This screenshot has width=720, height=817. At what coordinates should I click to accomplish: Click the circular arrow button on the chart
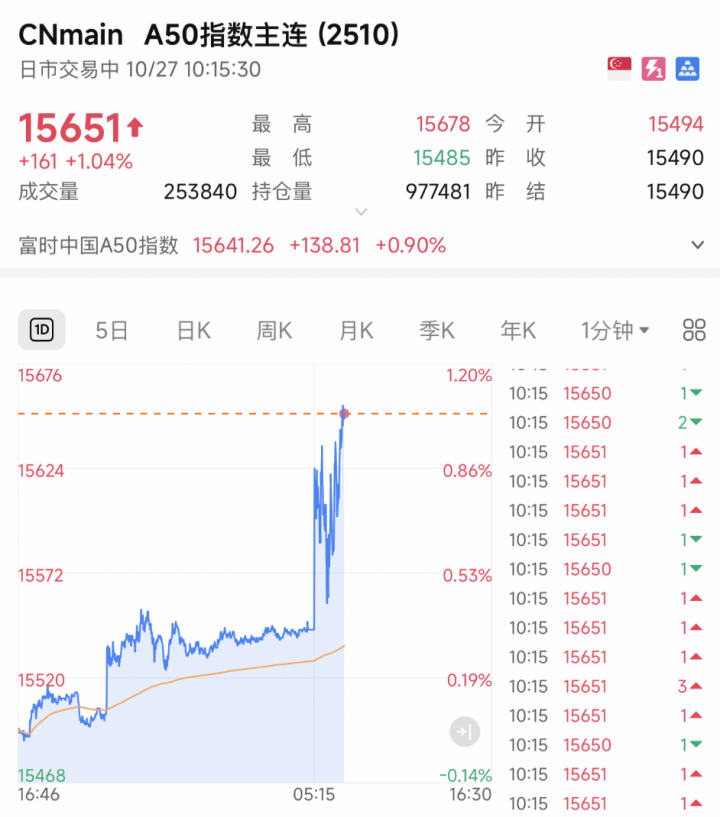coord(464,733)
